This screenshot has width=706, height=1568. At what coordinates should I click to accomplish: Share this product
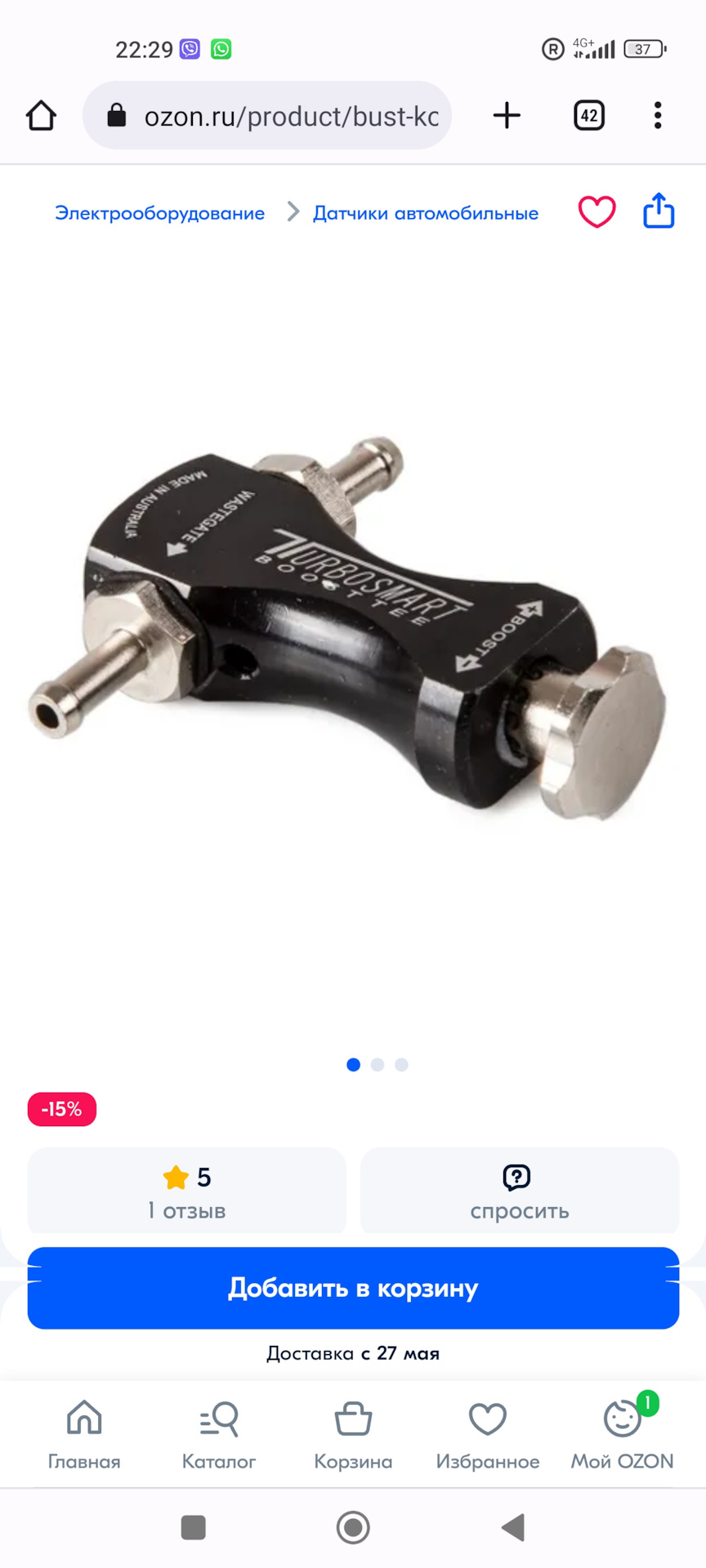659,211
